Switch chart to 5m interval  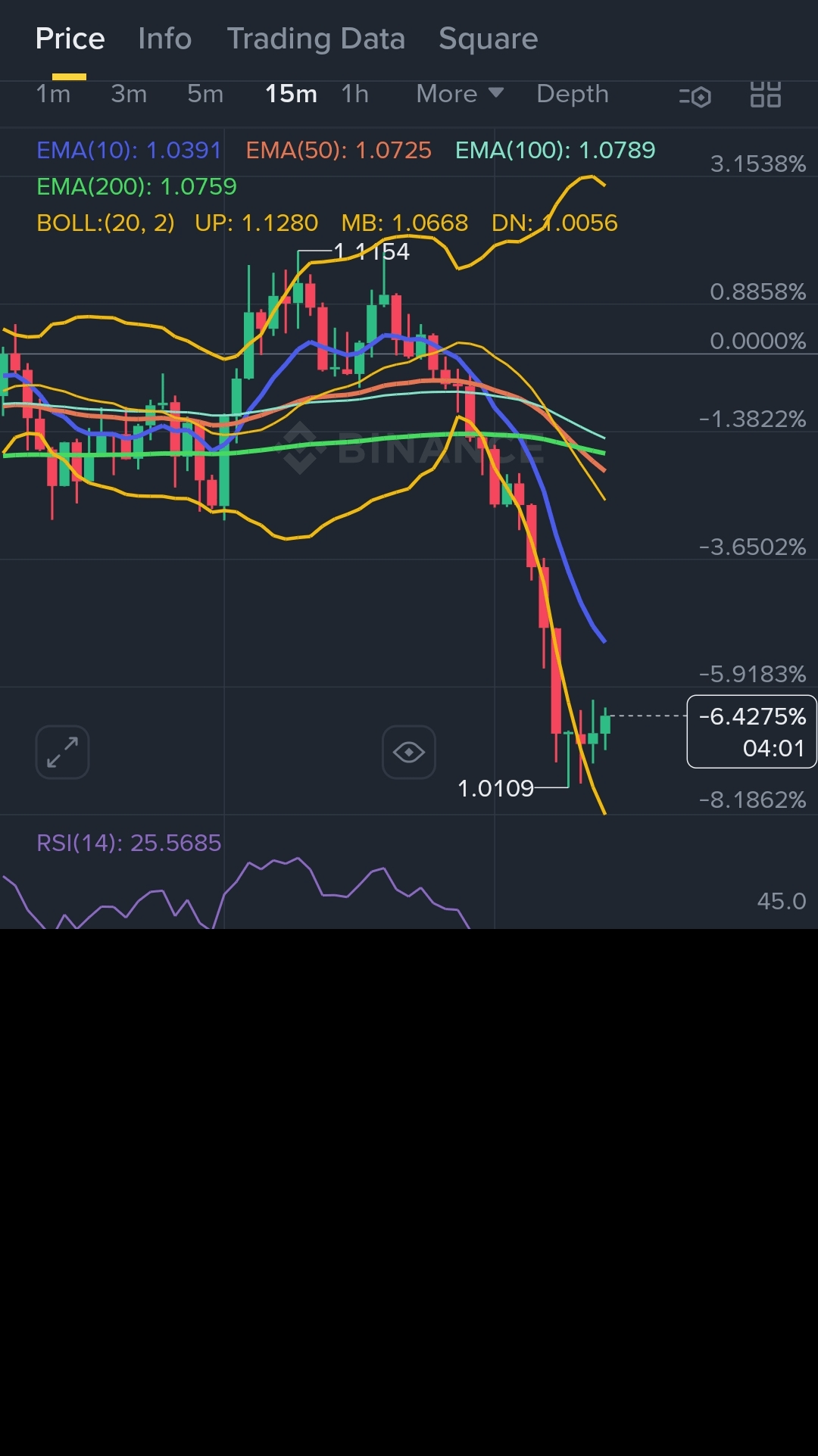pyautogui.click(x=205, y=94)
